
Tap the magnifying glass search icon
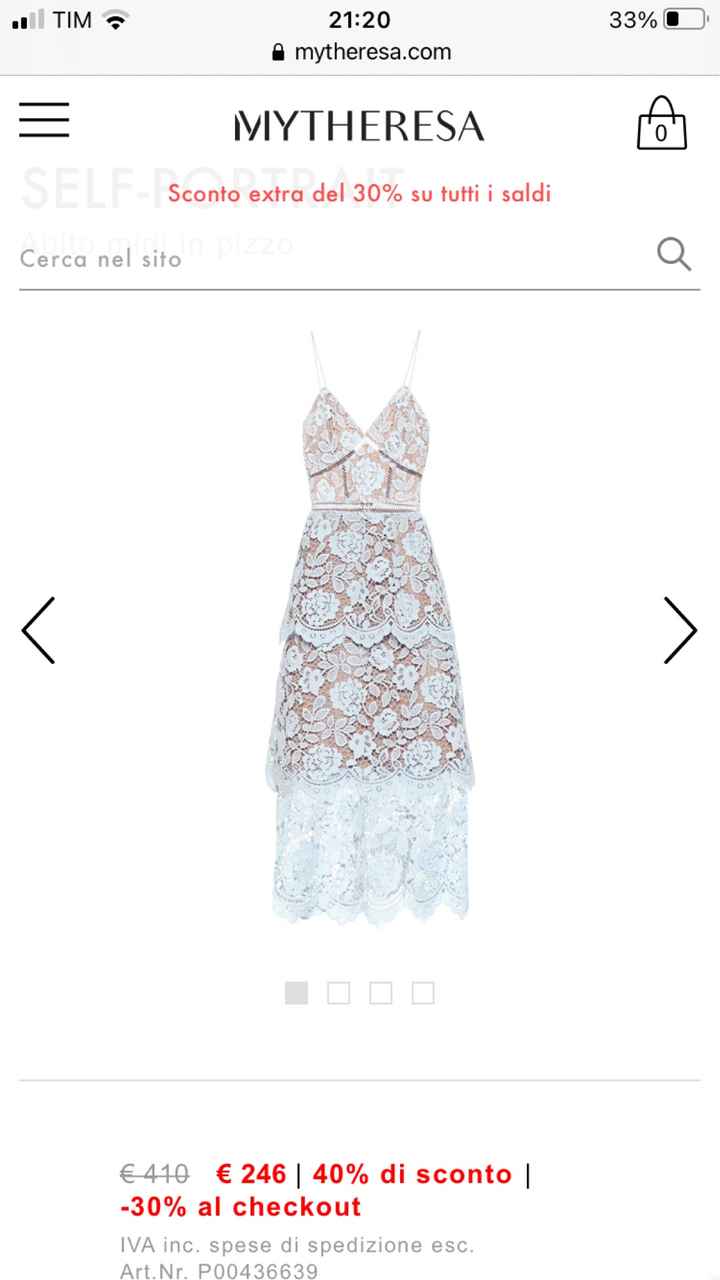(674, 254)
